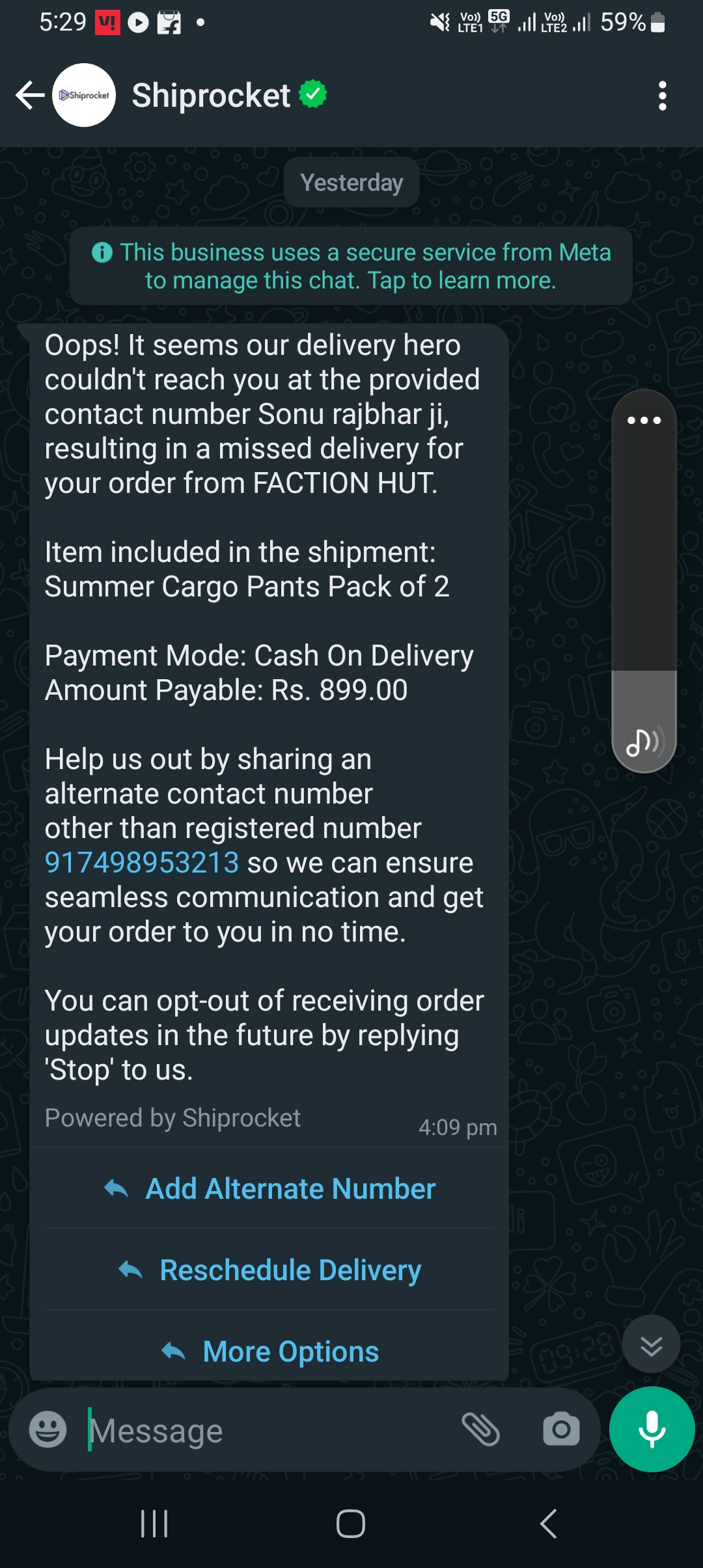Go back from the Shiprocket chat
The image size is (703, 1568).
point(30,96)
